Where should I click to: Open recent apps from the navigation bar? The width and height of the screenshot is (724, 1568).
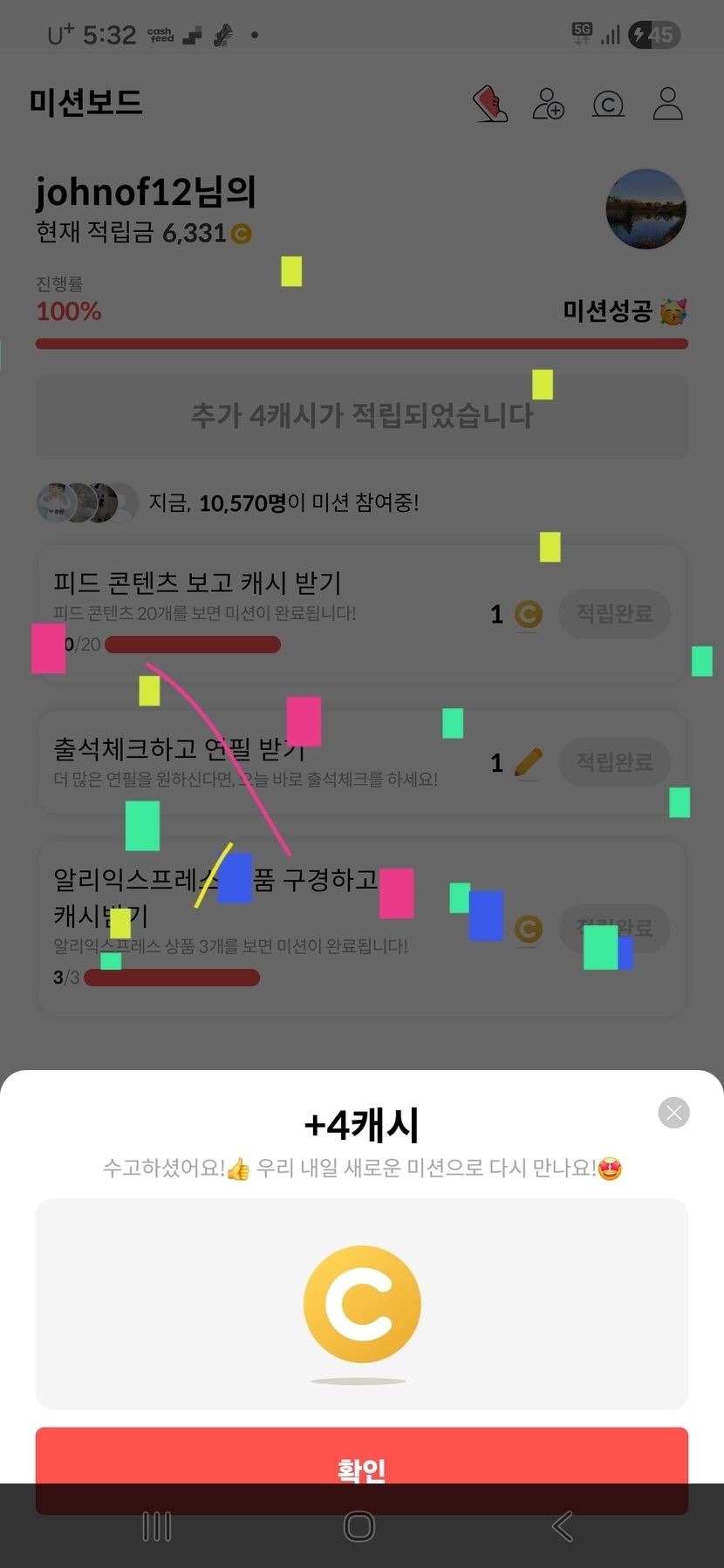tap(157, 1527)
